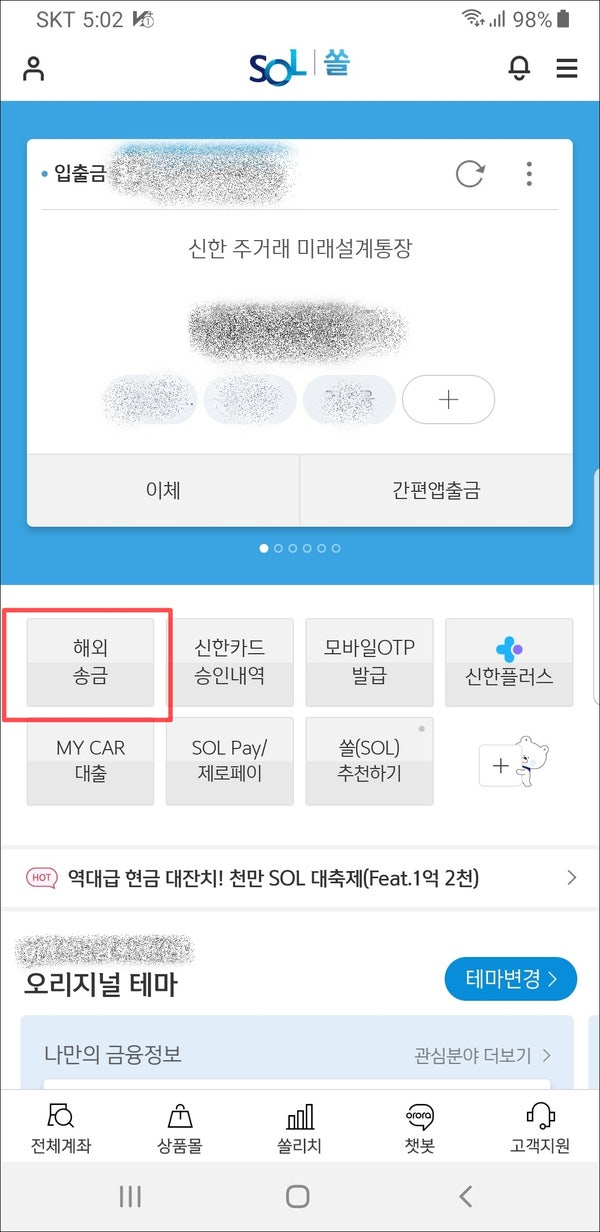Open the 천만 SOL 대축제 banner
This screenshot has width=600, height=1232.
(300, 878)
